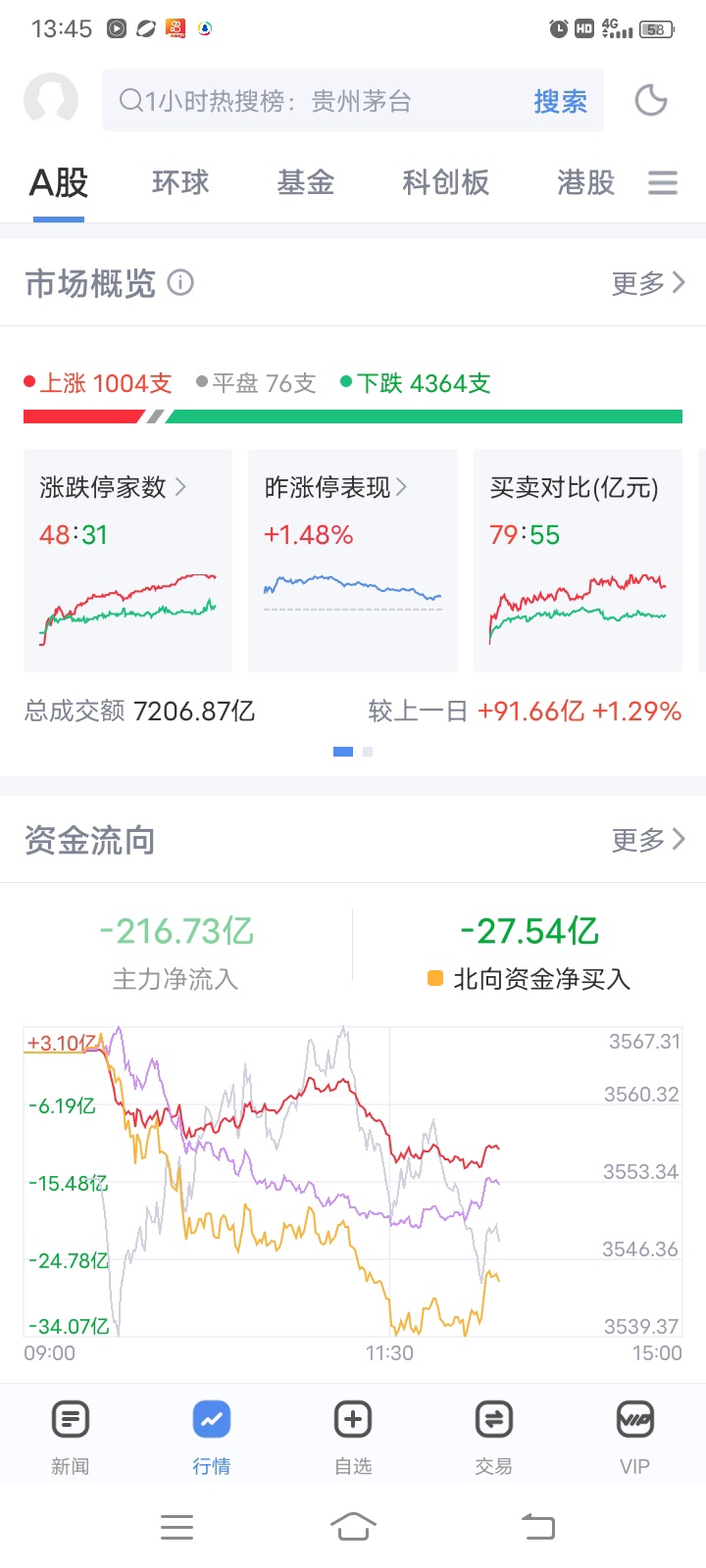The height and width of the screenshot is (1568, 706).
Task: Open the profile avatar
Action: pyautogui.click(x=51, y=100)
